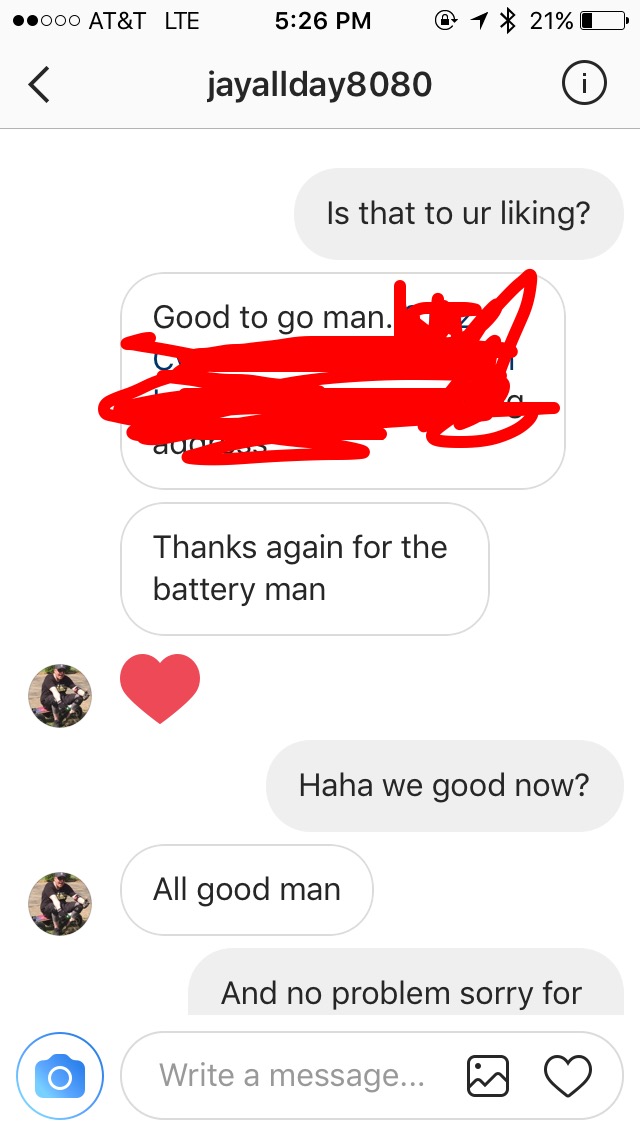Image resolution: width=640 pixels, height=1136 pixels.
Task: Focus the Write a message field
Action: [291, 1075]
